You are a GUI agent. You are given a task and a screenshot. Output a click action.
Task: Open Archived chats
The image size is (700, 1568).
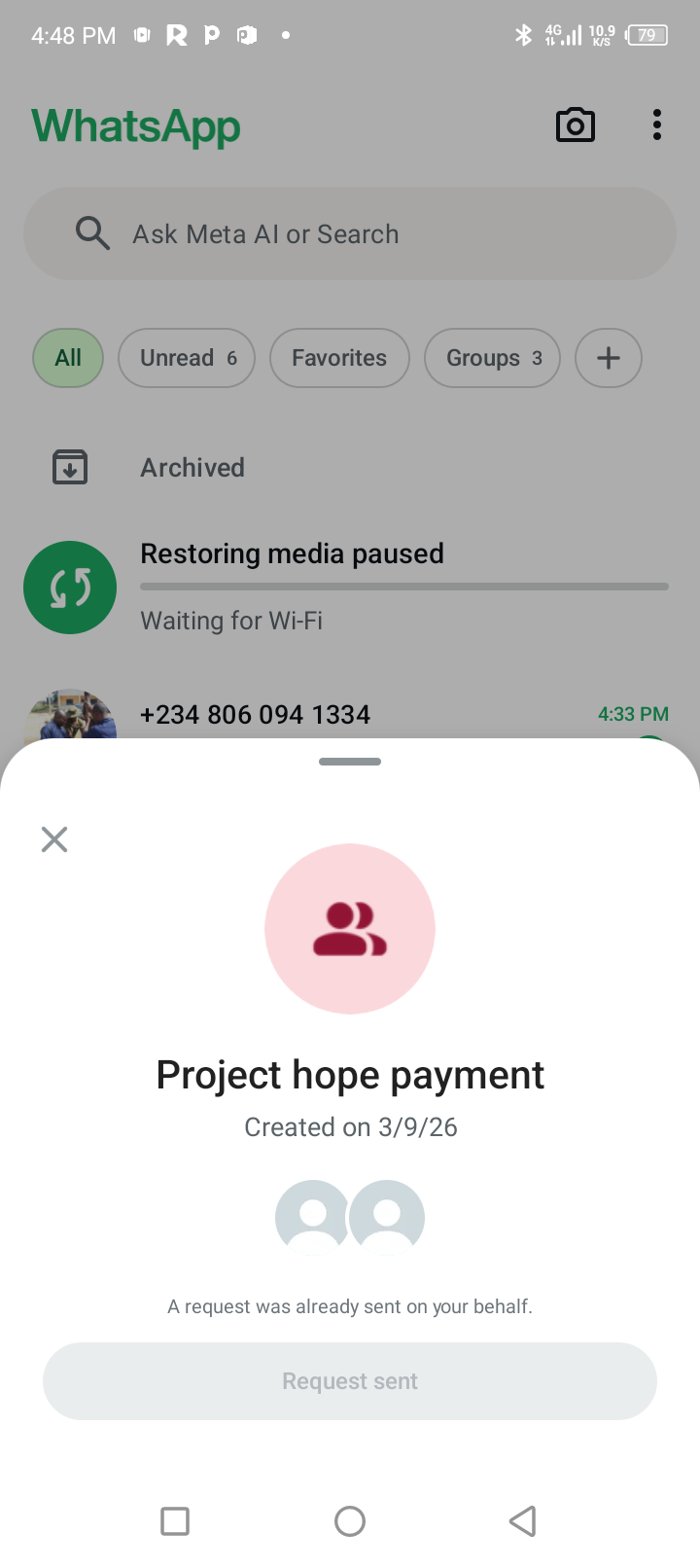pos(192,468)
